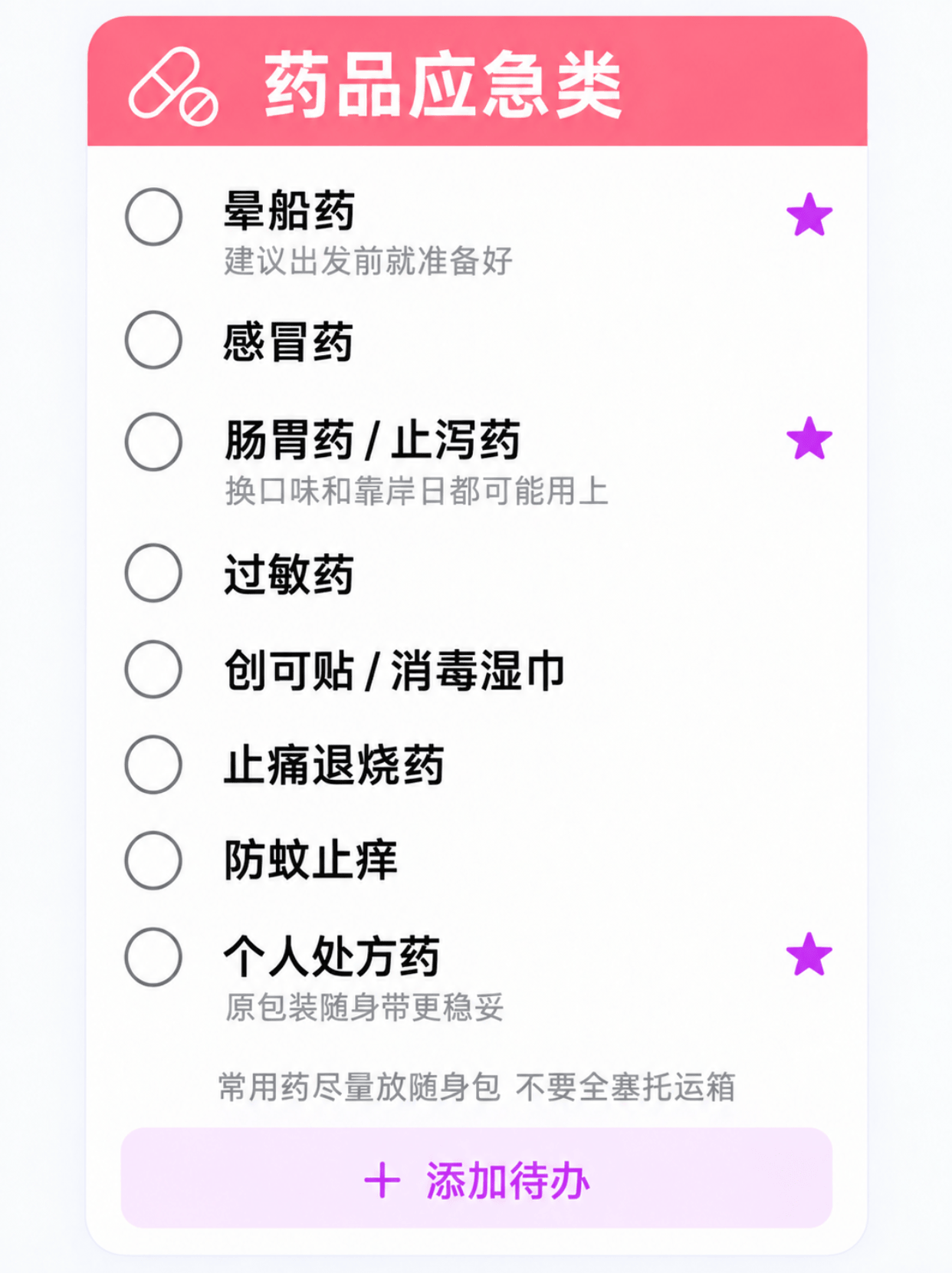Tick off 止痛退烧药
The width and height of the screenshot is (952, 1273).
coord(153,765)
